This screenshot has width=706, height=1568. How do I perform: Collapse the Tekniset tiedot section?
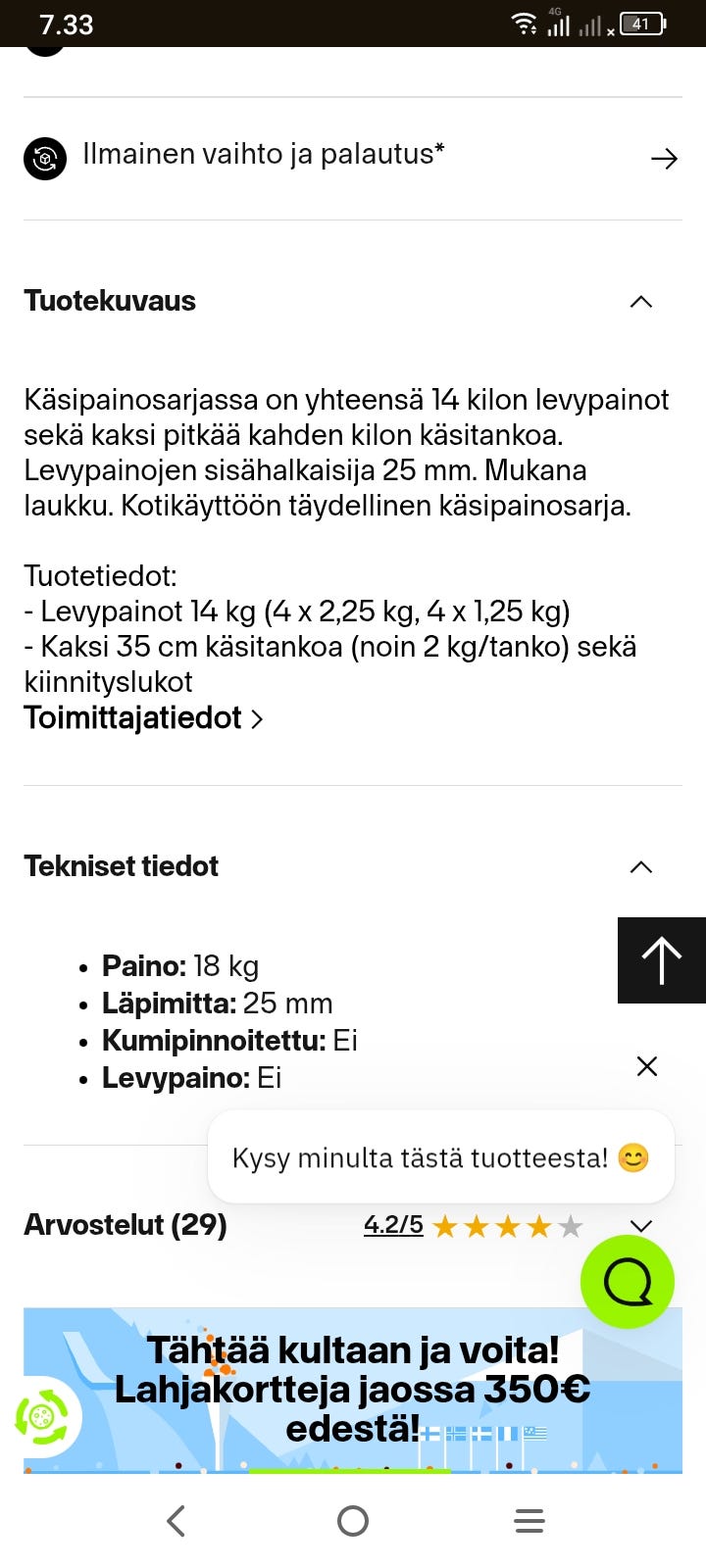coord(640,866)
